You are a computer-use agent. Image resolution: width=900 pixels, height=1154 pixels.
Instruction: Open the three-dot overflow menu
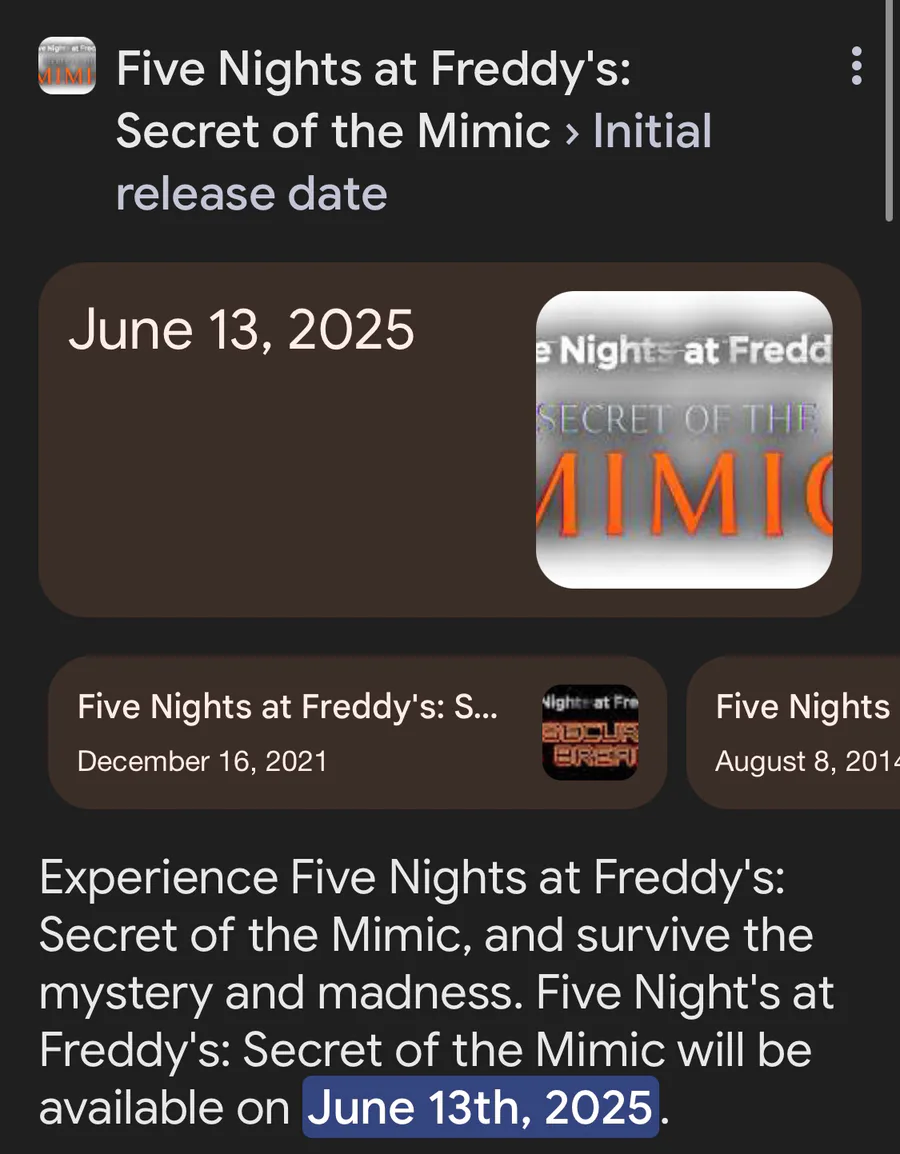pos(856,66)
